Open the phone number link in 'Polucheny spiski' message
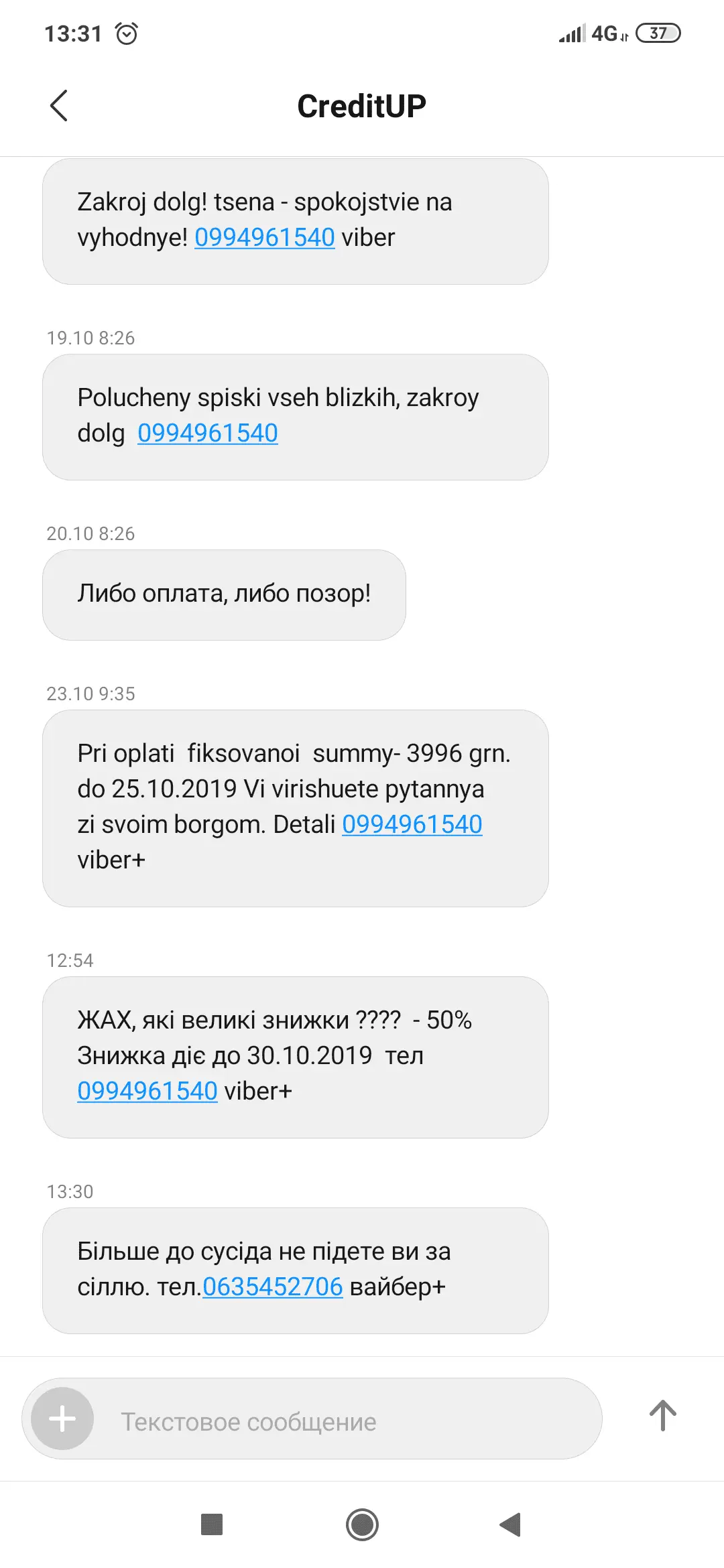This screenshot has height=1568, width=724. click(x=207, y=433)
